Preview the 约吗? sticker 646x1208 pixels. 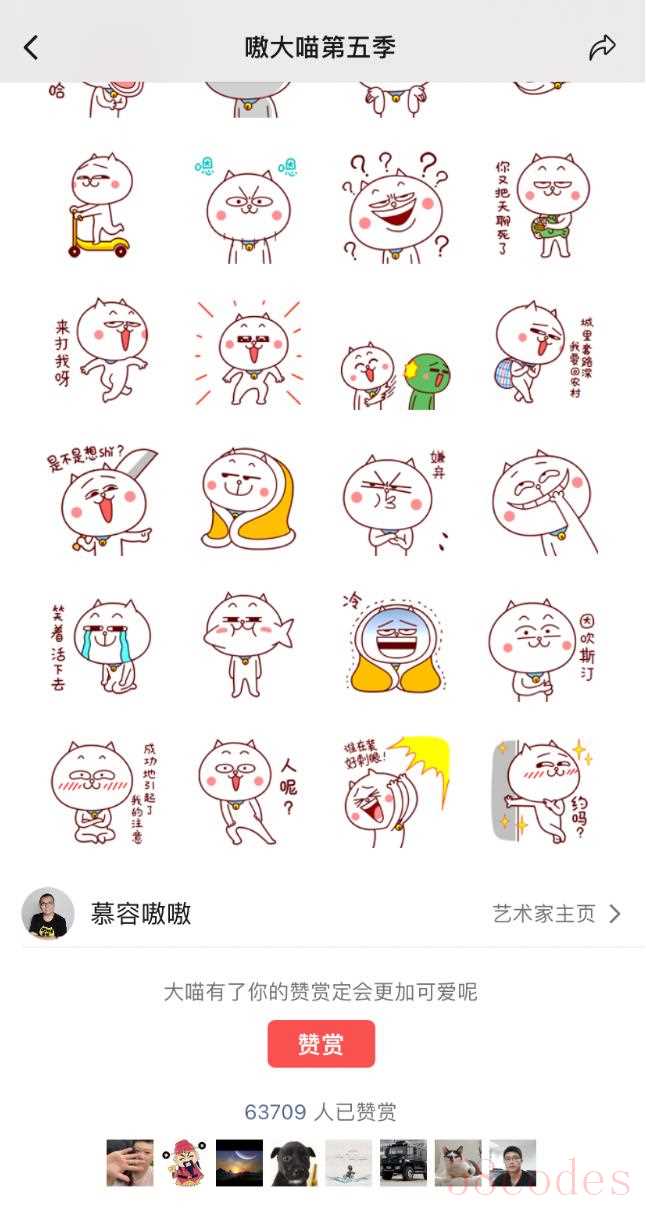pyautogui.click(x=544, y=792)
